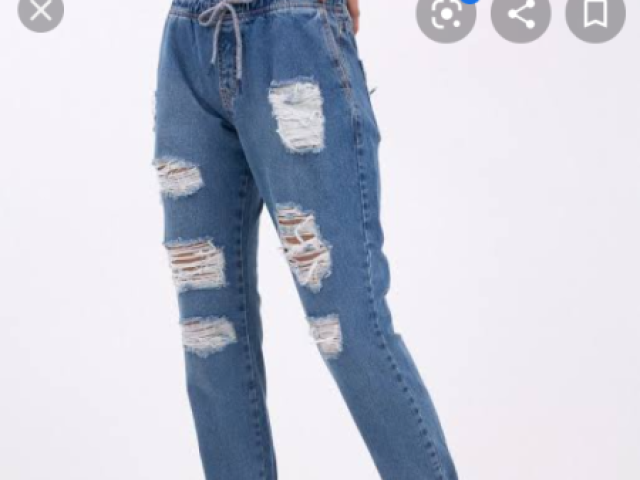Share this jeans image
The width and height of the screenshot is (640, 480).
(521, 13)
